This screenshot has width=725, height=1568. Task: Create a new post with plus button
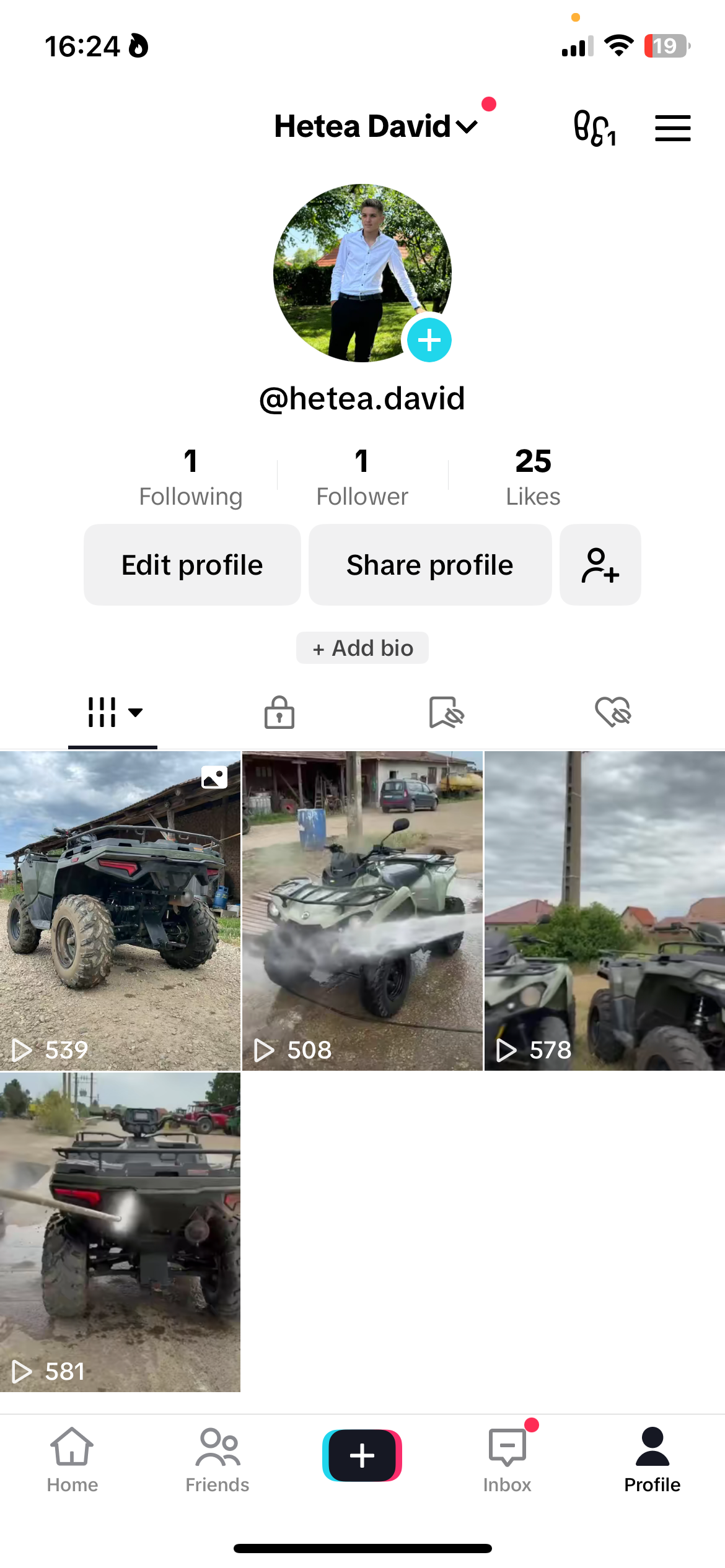tap(362, 1455)
